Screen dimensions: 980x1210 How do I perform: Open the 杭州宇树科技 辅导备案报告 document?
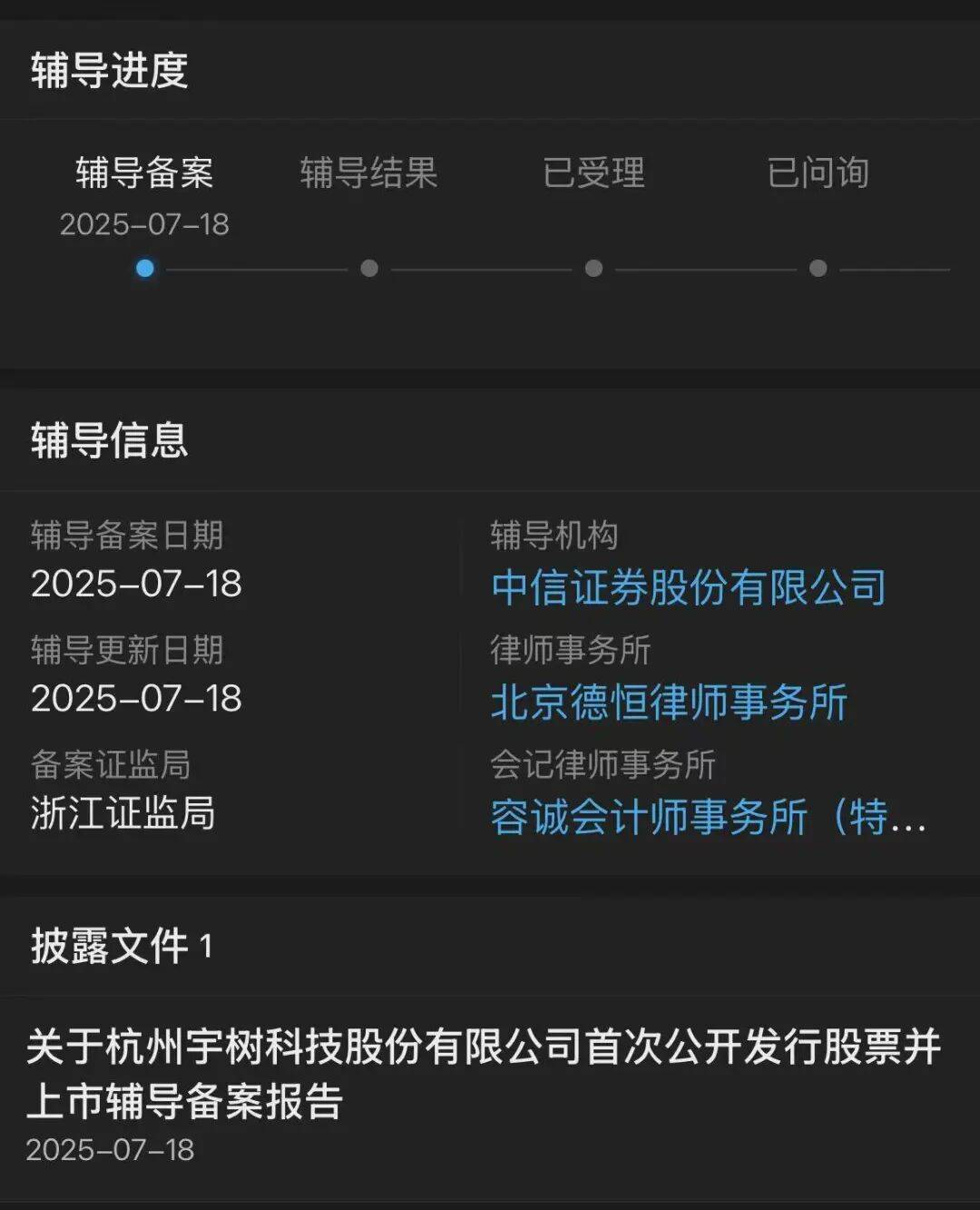point(483,1075)
